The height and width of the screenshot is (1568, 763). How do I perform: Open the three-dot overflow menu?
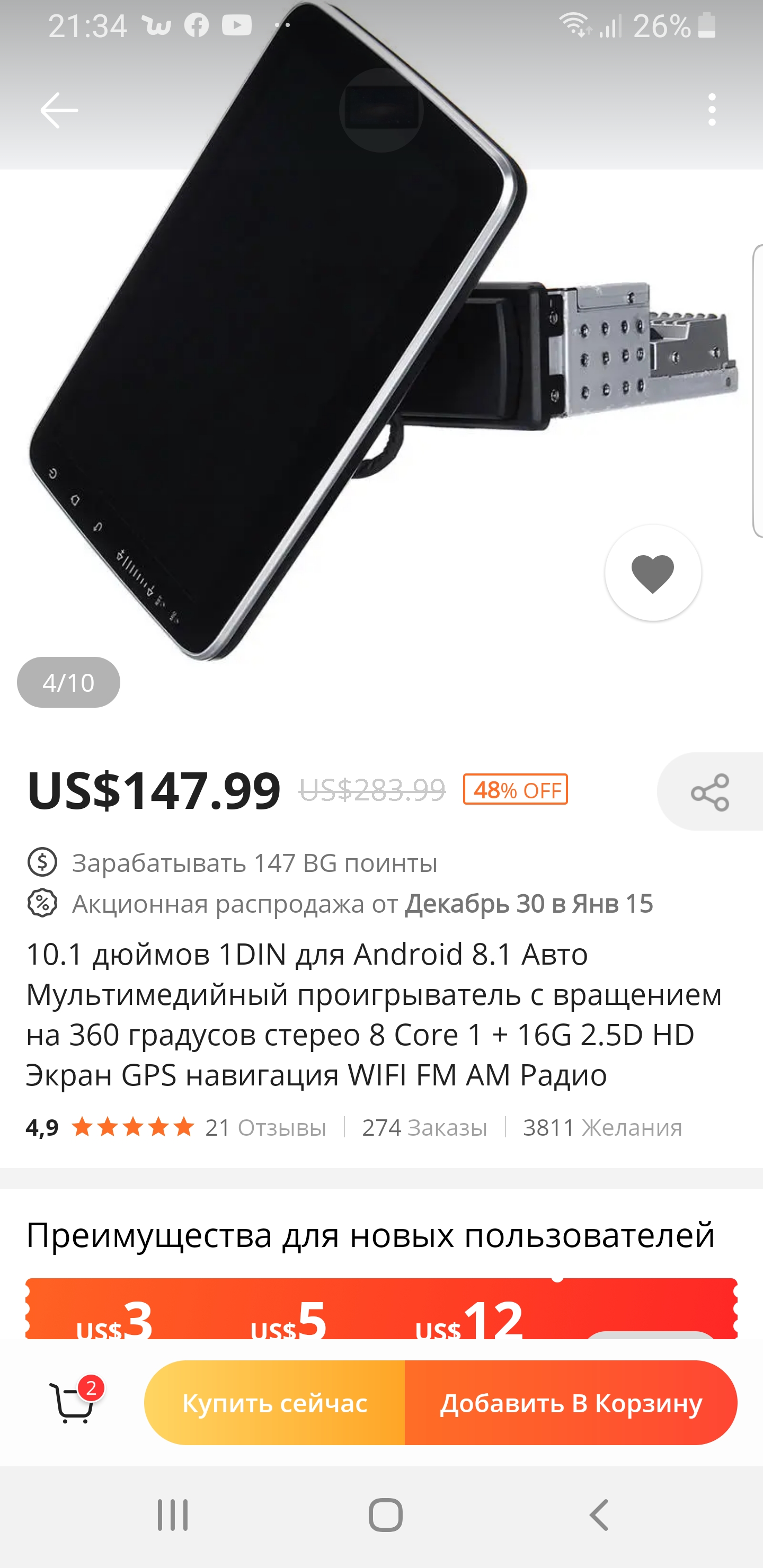[711, 110]
